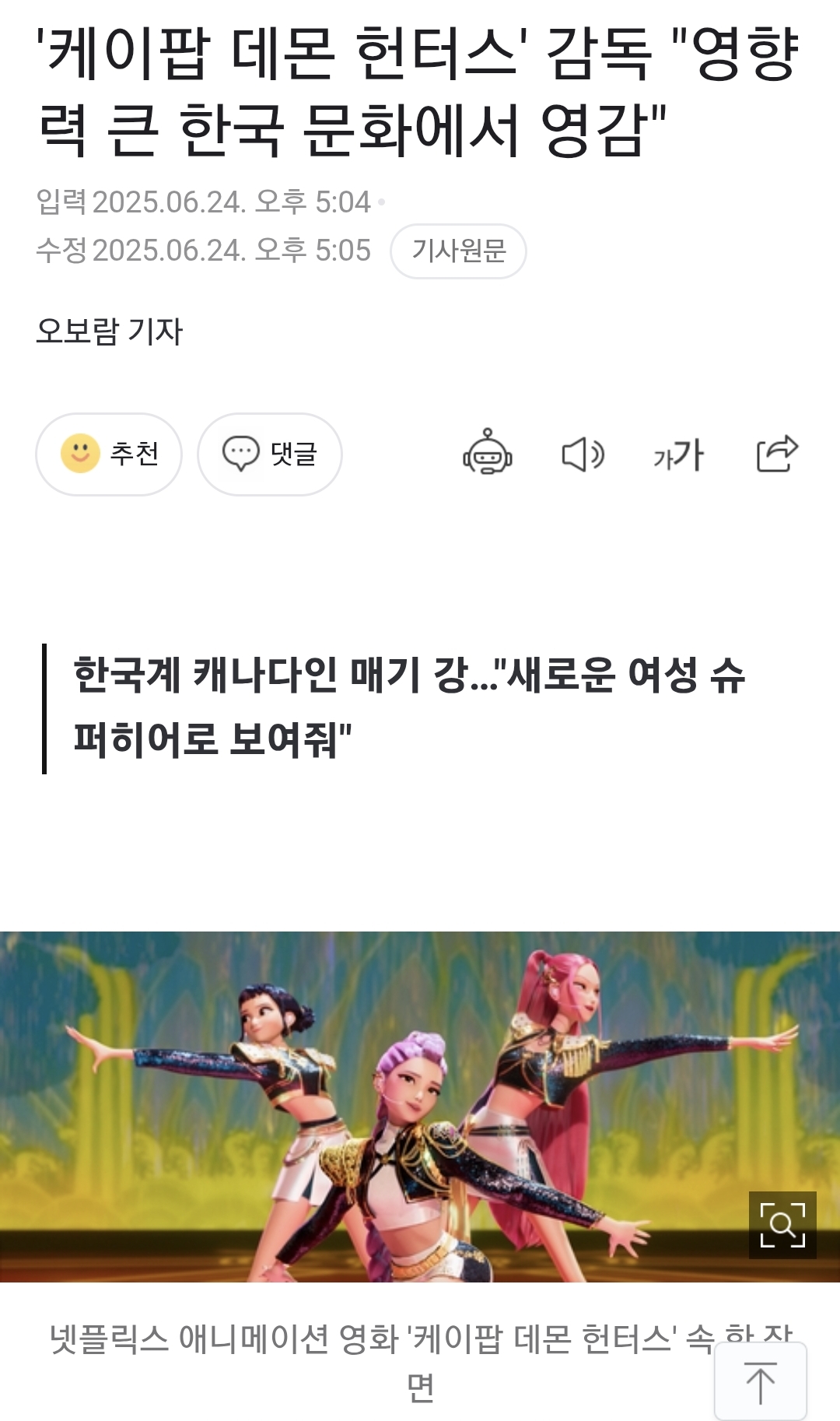Listen to article with speaker icon
Screen dimensions: 840x1421
583,454
